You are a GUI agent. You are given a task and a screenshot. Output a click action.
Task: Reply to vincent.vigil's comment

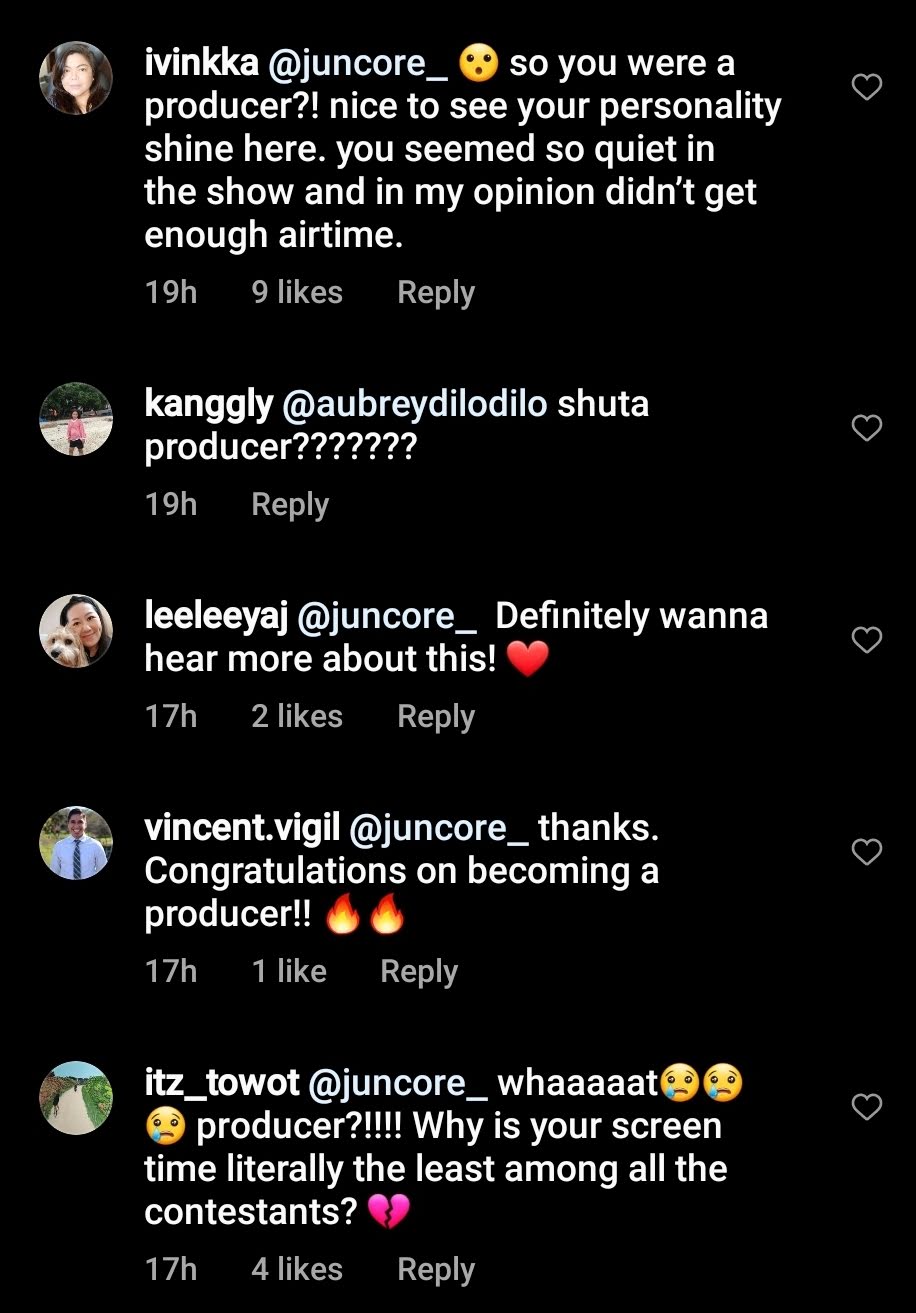[x=419, y=971]
